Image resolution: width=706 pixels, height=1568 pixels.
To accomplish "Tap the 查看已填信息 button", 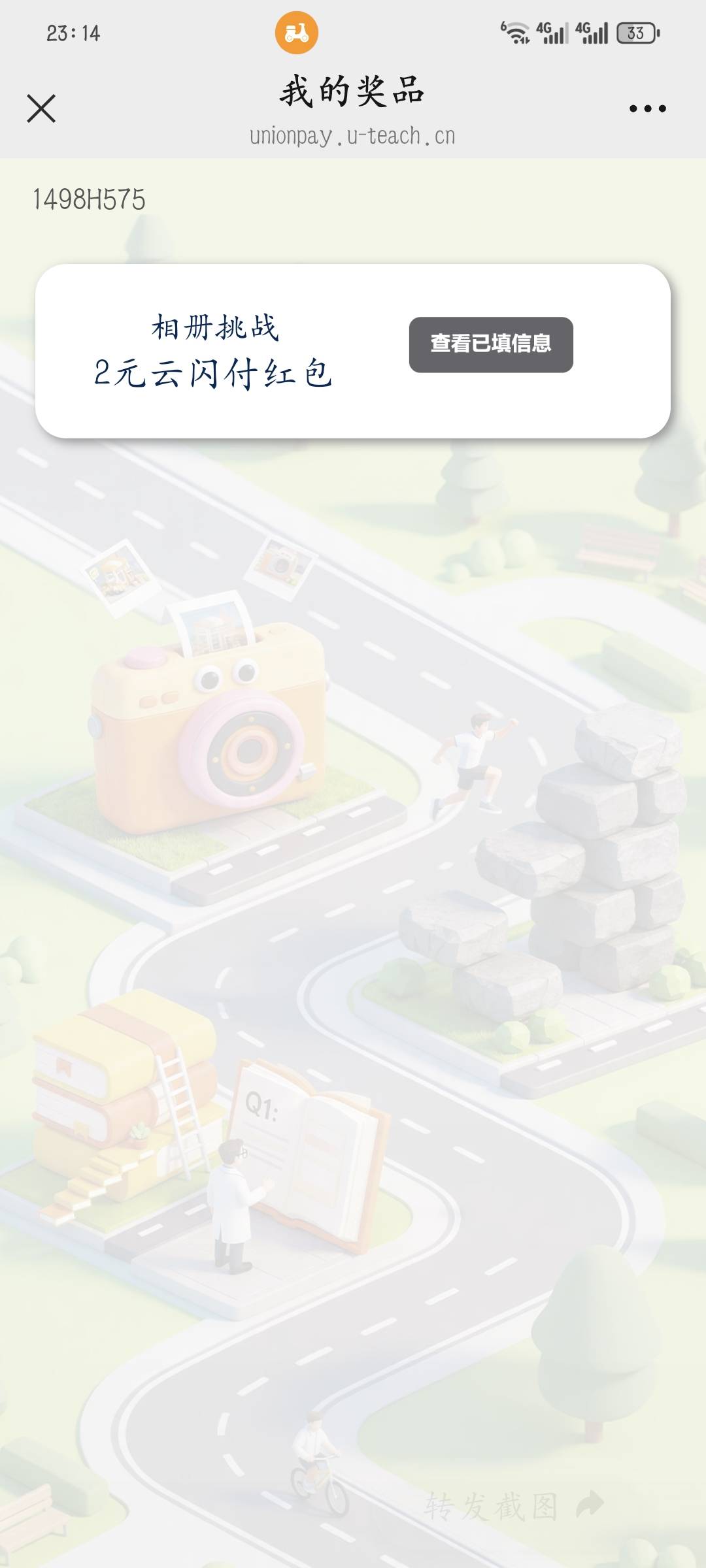I will [491, 344].
